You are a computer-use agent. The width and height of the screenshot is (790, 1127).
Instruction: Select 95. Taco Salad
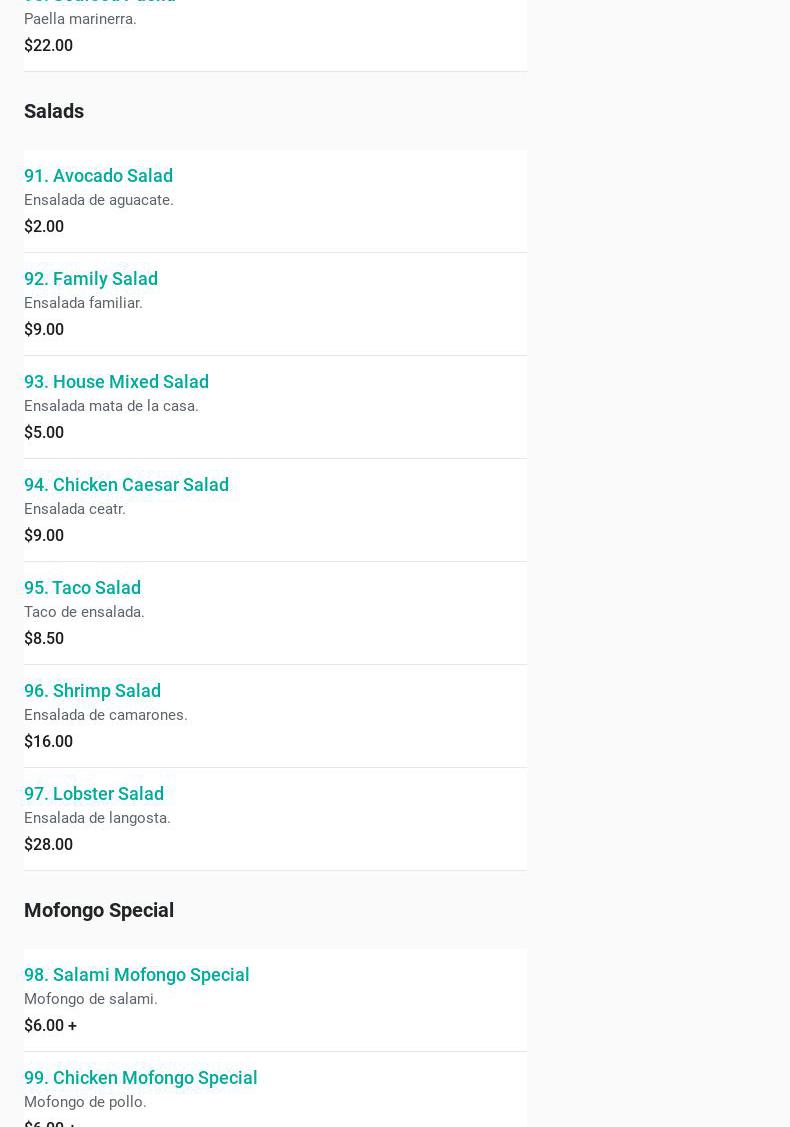click(82, 588)
